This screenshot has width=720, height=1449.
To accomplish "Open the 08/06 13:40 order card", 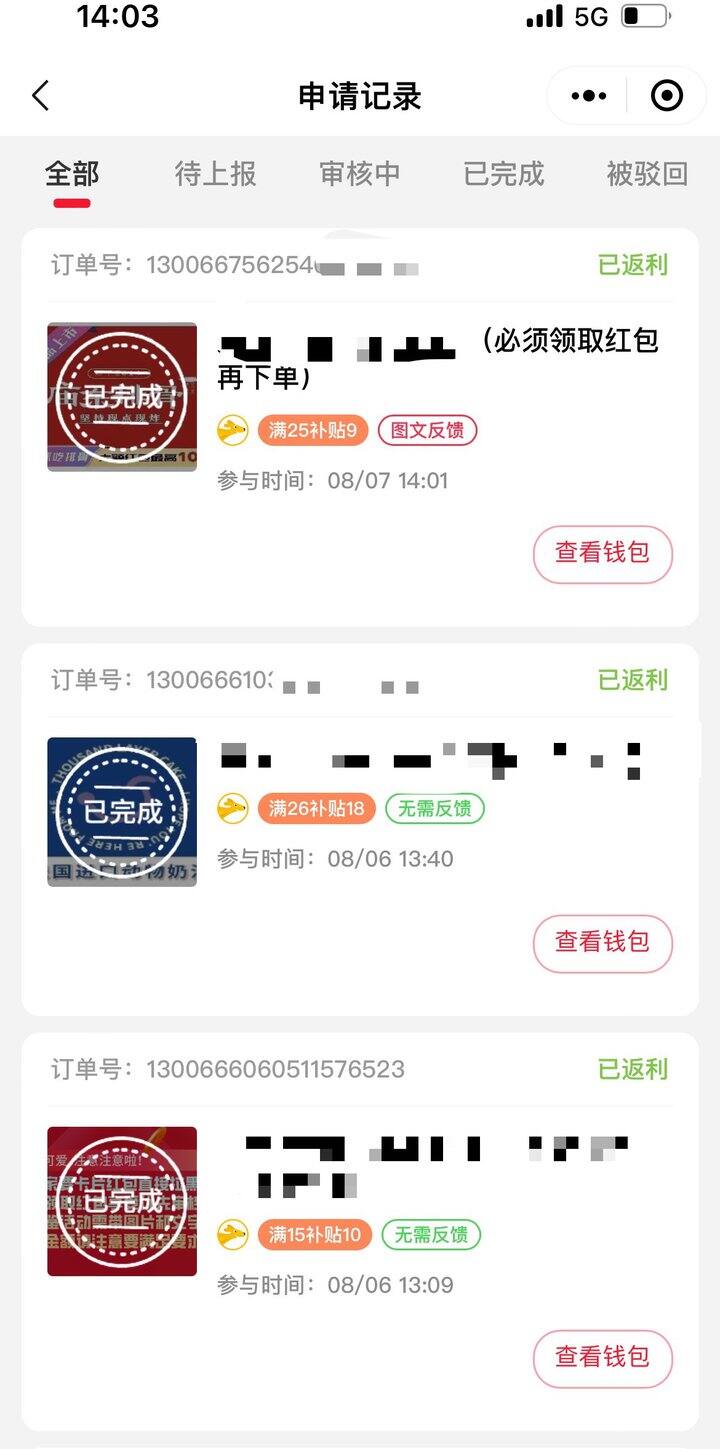I will point(360,830).
